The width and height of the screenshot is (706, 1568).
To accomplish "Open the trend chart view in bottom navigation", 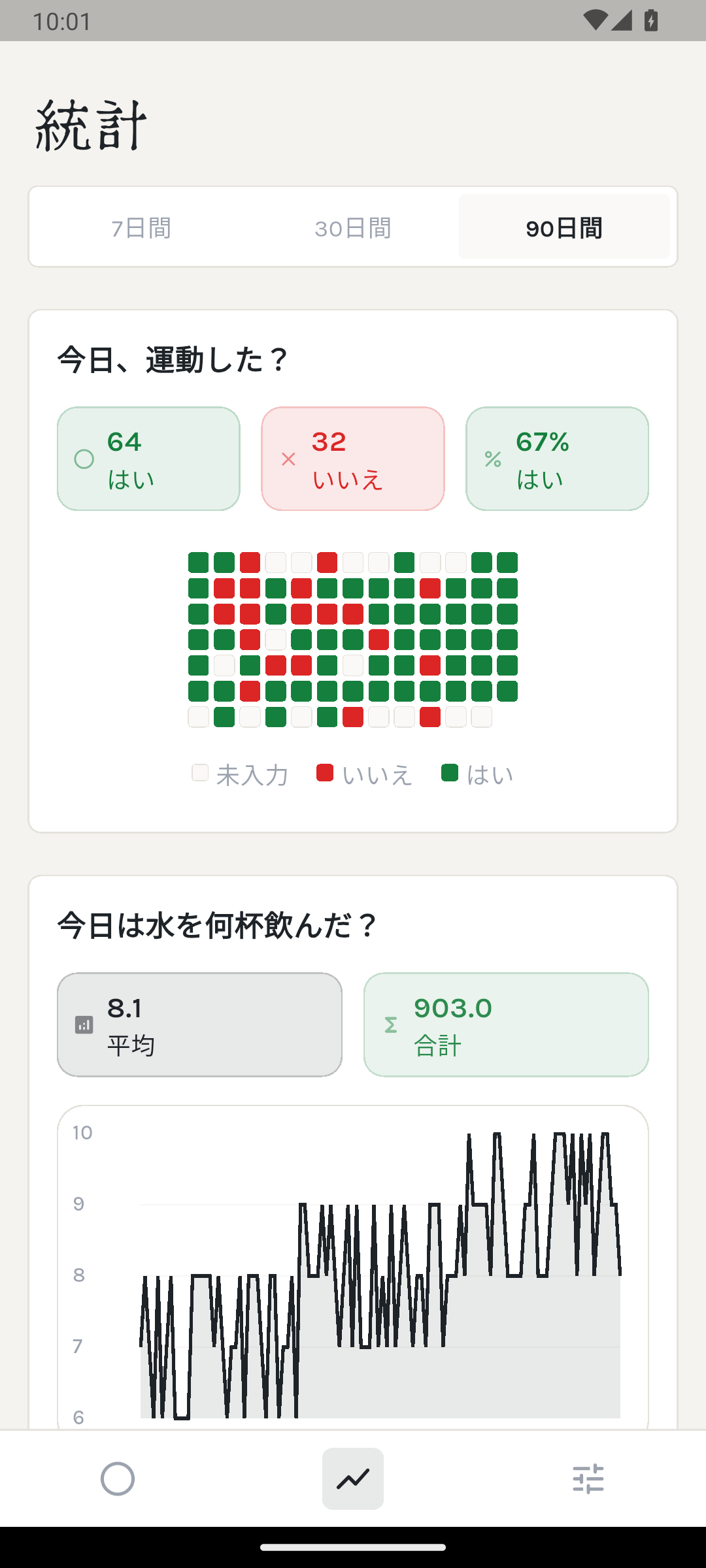I will (352, 1478).
